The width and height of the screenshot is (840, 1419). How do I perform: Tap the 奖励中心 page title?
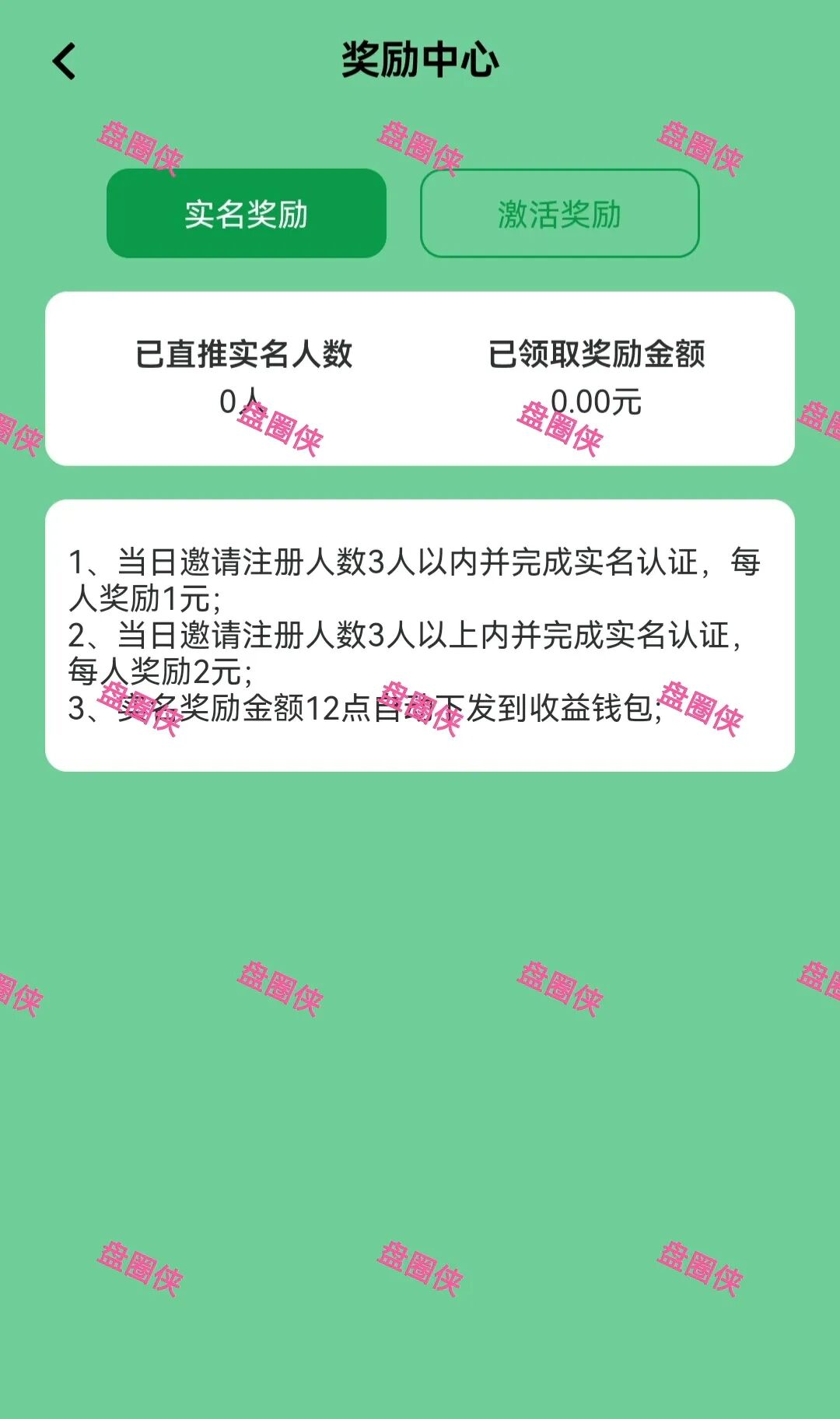420,58
